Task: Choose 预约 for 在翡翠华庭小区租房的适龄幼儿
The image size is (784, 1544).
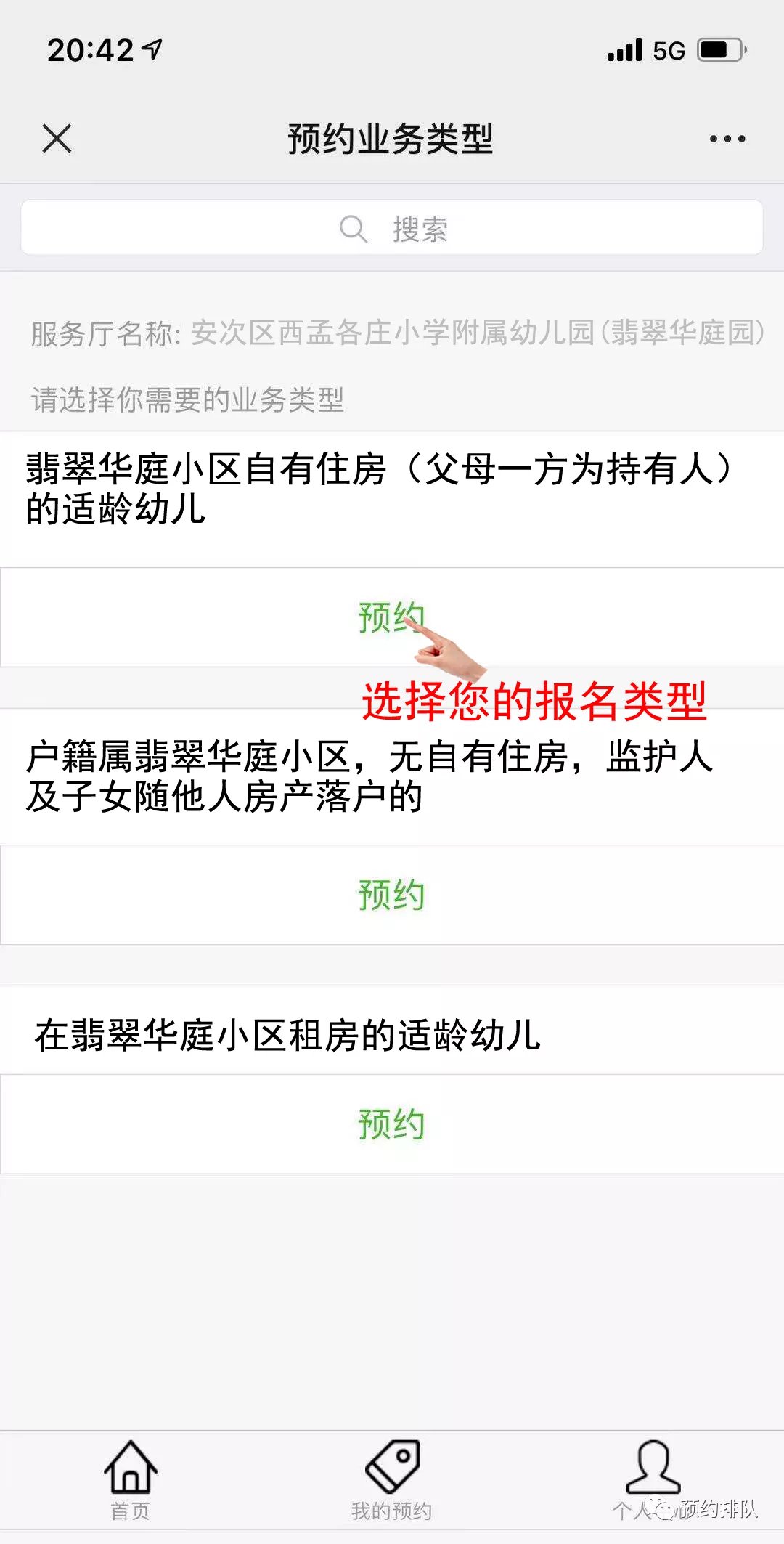Action: pos(391,1124)
